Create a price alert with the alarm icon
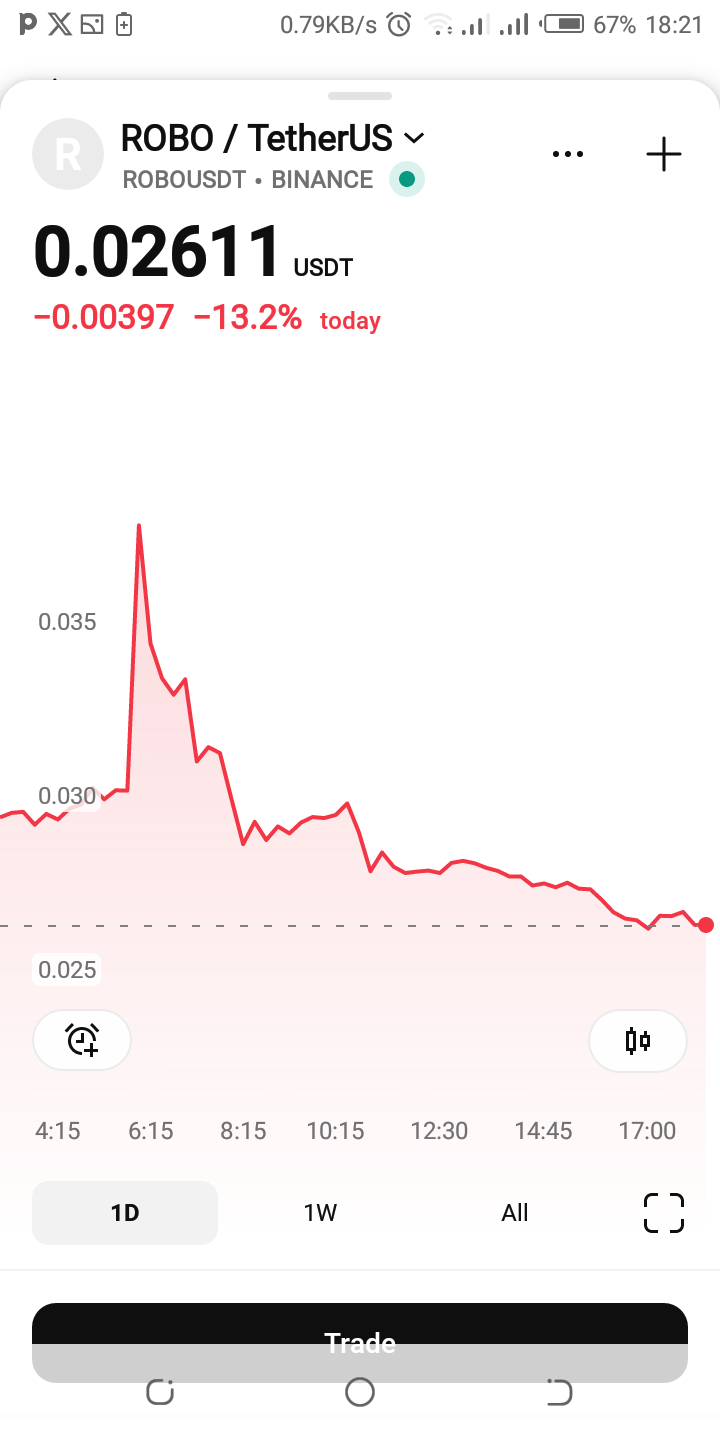The image size is (720, 1440). (x=82, y=1040)
